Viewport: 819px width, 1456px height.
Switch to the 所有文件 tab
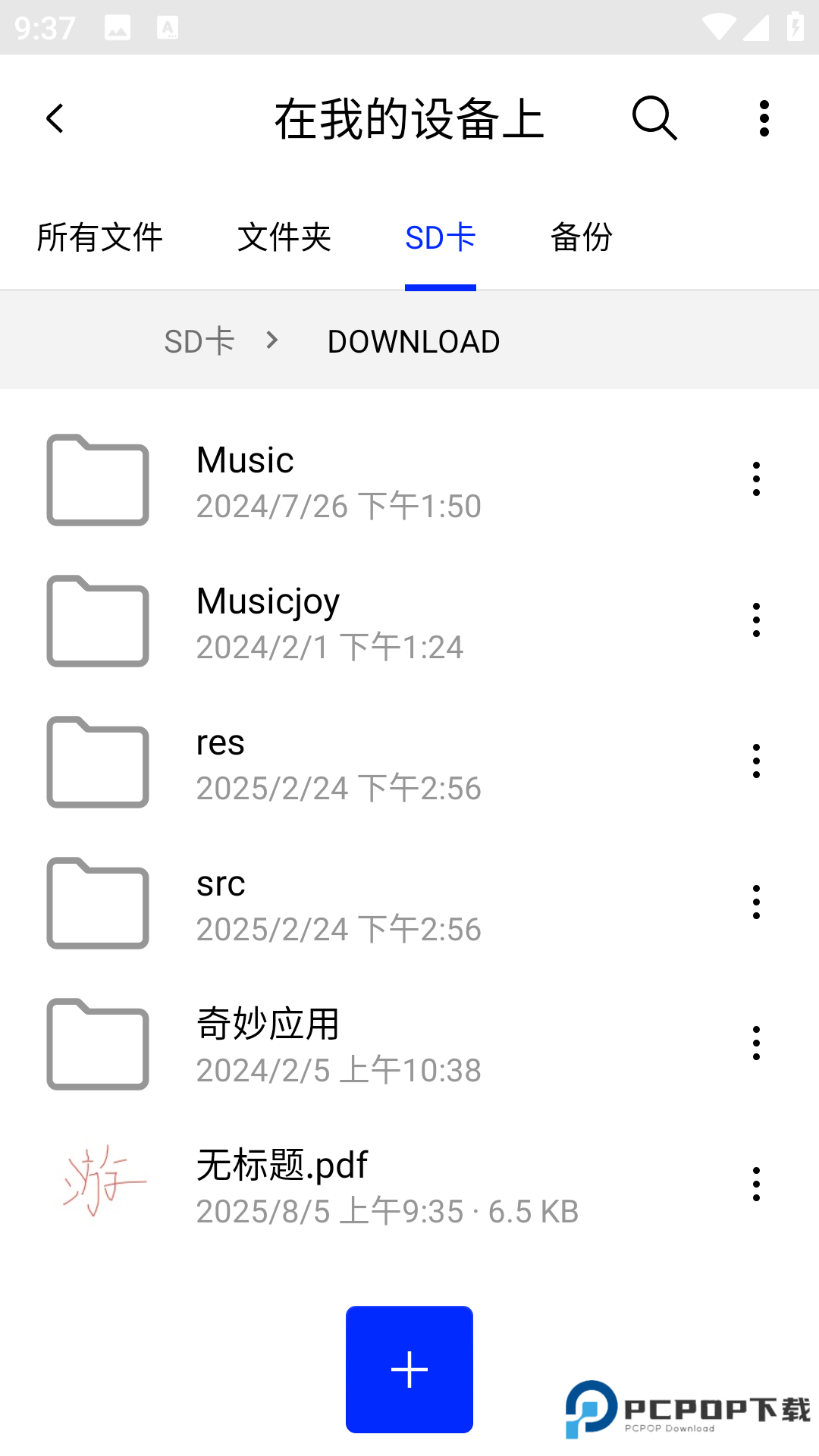point(99,238)
